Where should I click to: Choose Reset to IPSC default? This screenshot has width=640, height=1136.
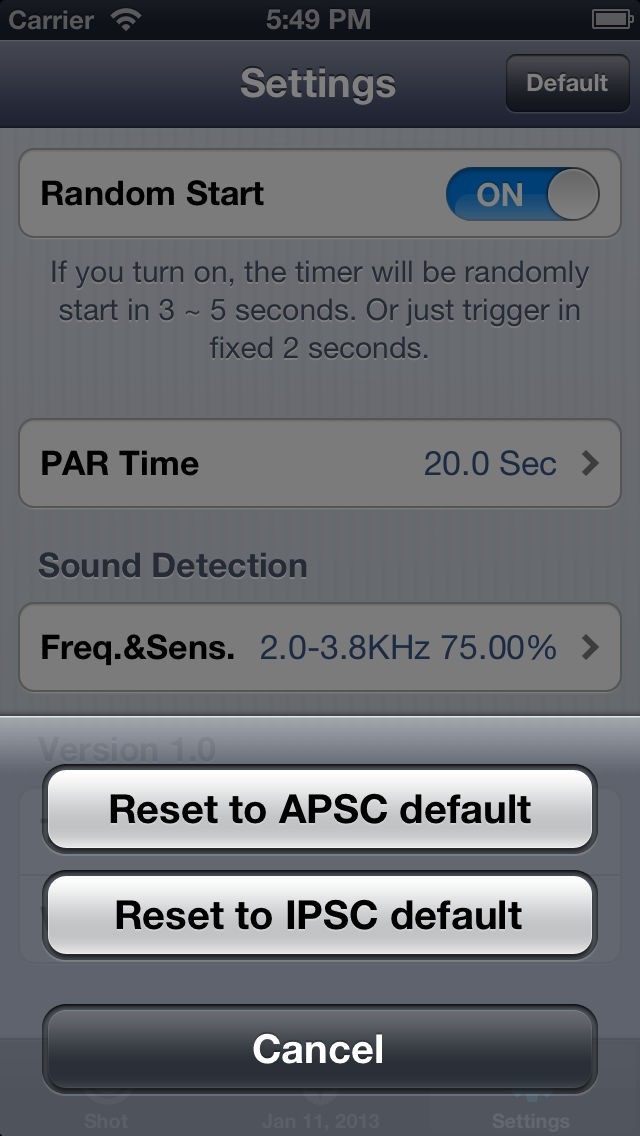tap(320, 915)
